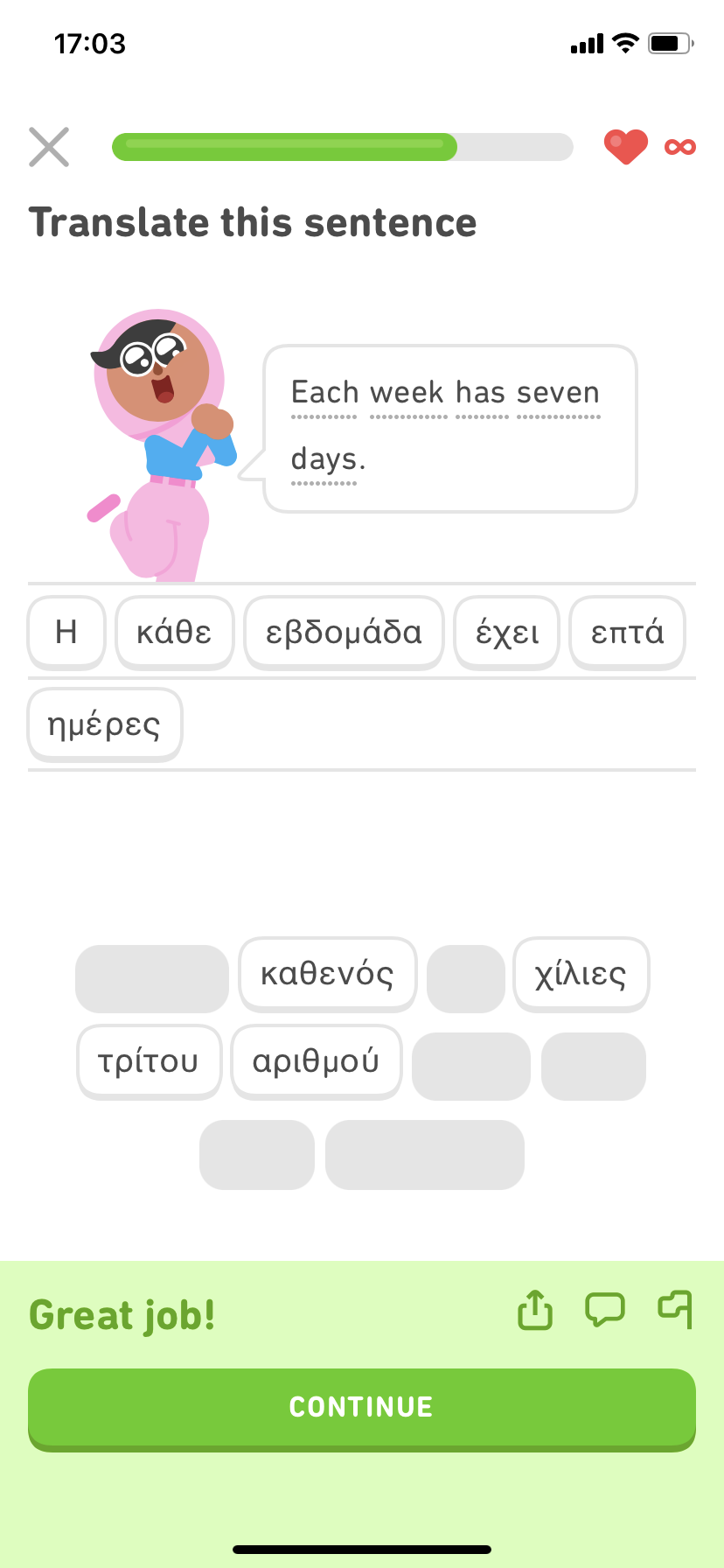This screenshot has height=1568, width=724.
Task: Remove επτά from the answer line
Action: coord(627,633)
